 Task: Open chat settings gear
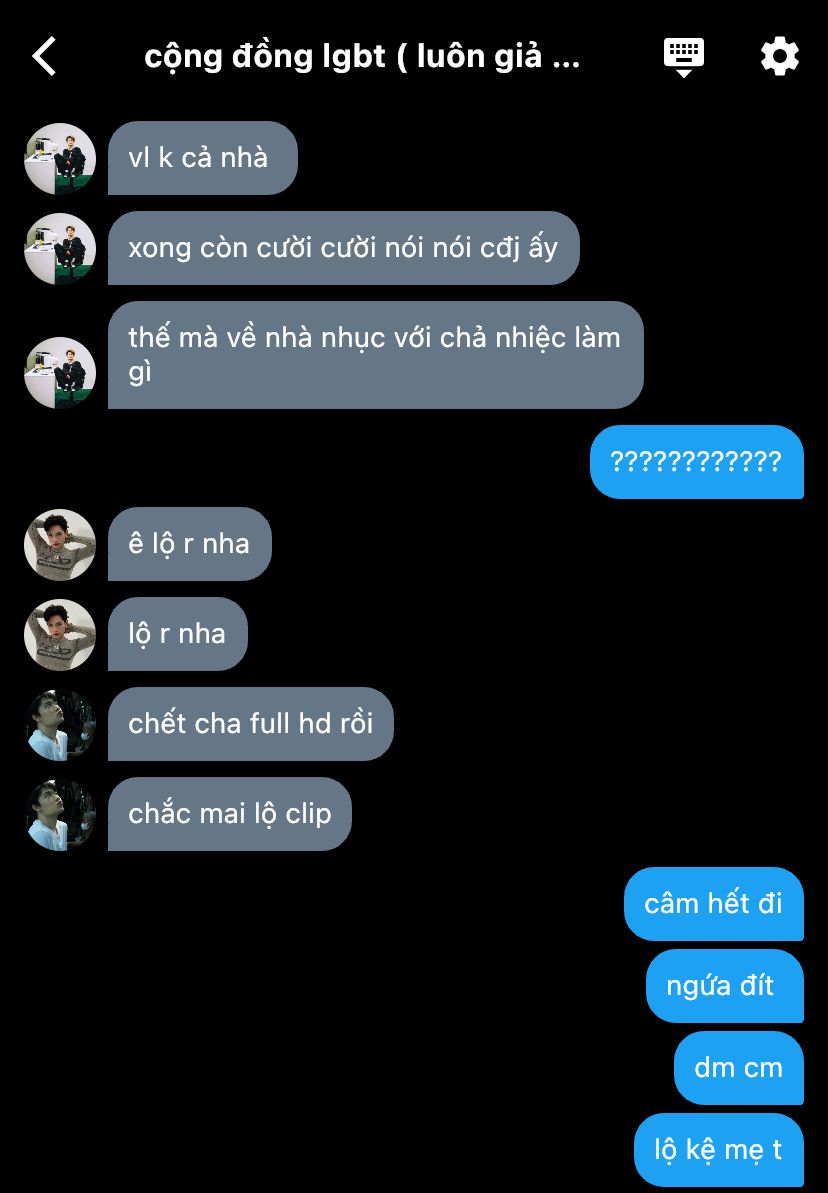tap(780, 56)
